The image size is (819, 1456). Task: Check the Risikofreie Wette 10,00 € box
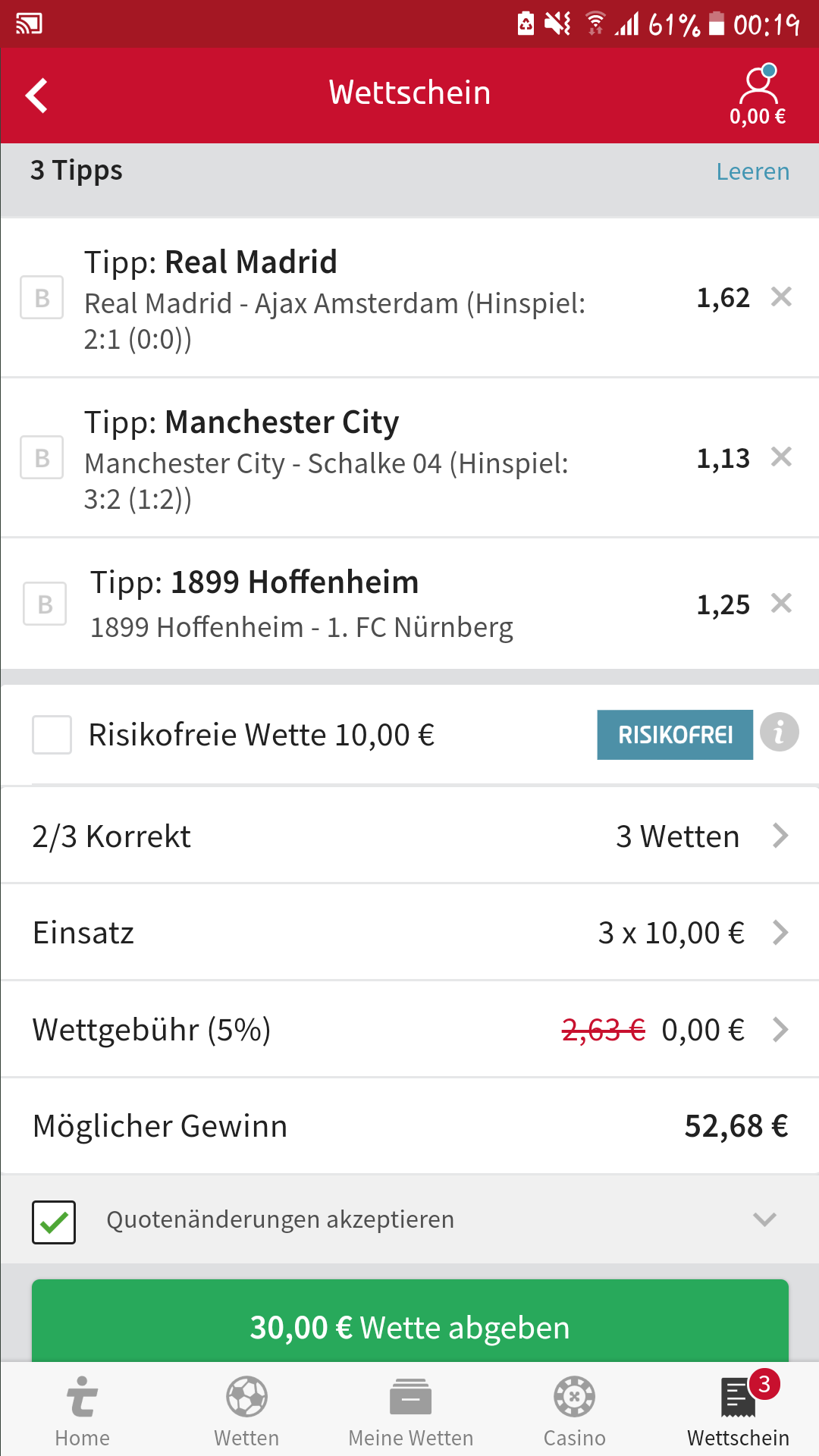pos(52,734)
